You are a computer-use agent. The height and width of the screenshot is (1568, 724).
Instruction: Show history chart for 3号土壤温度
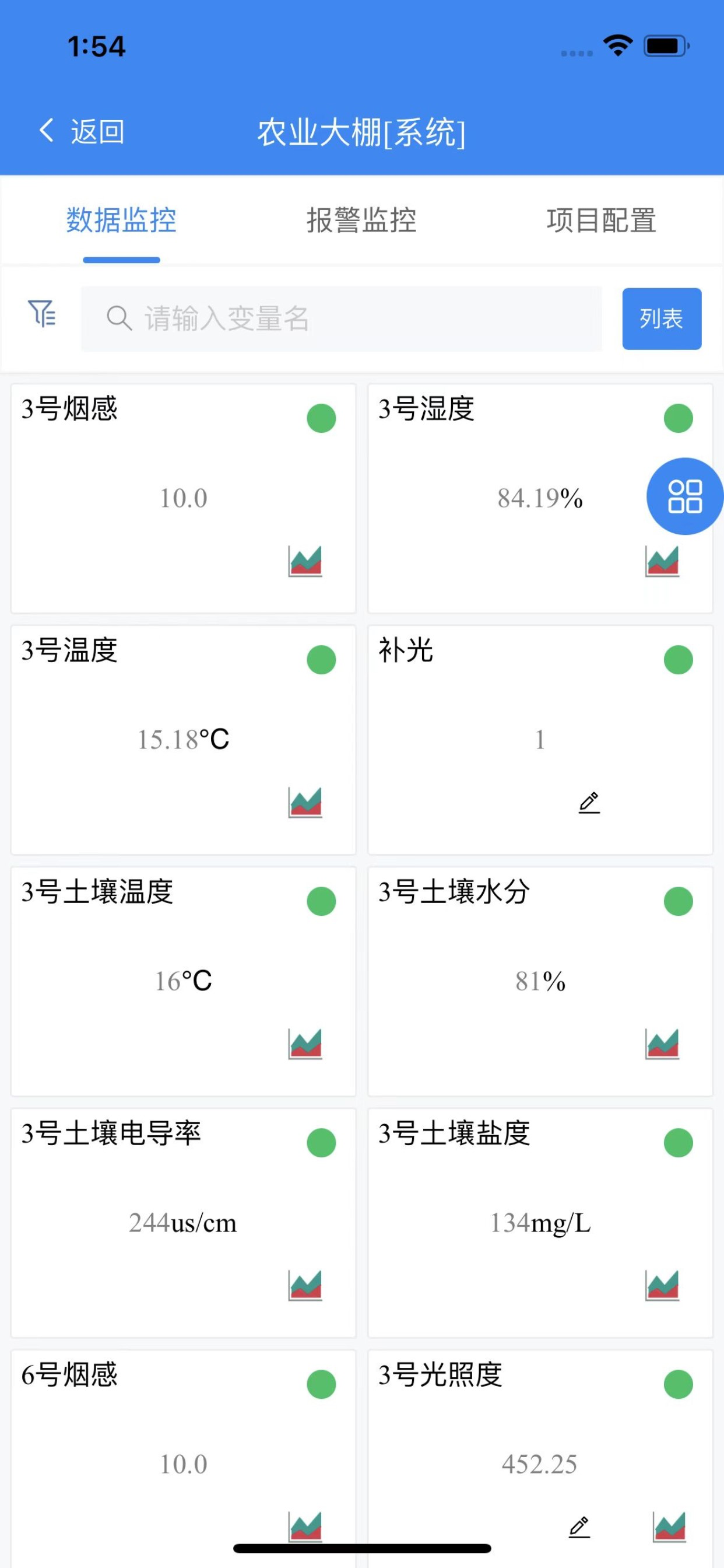point(305,1044)
